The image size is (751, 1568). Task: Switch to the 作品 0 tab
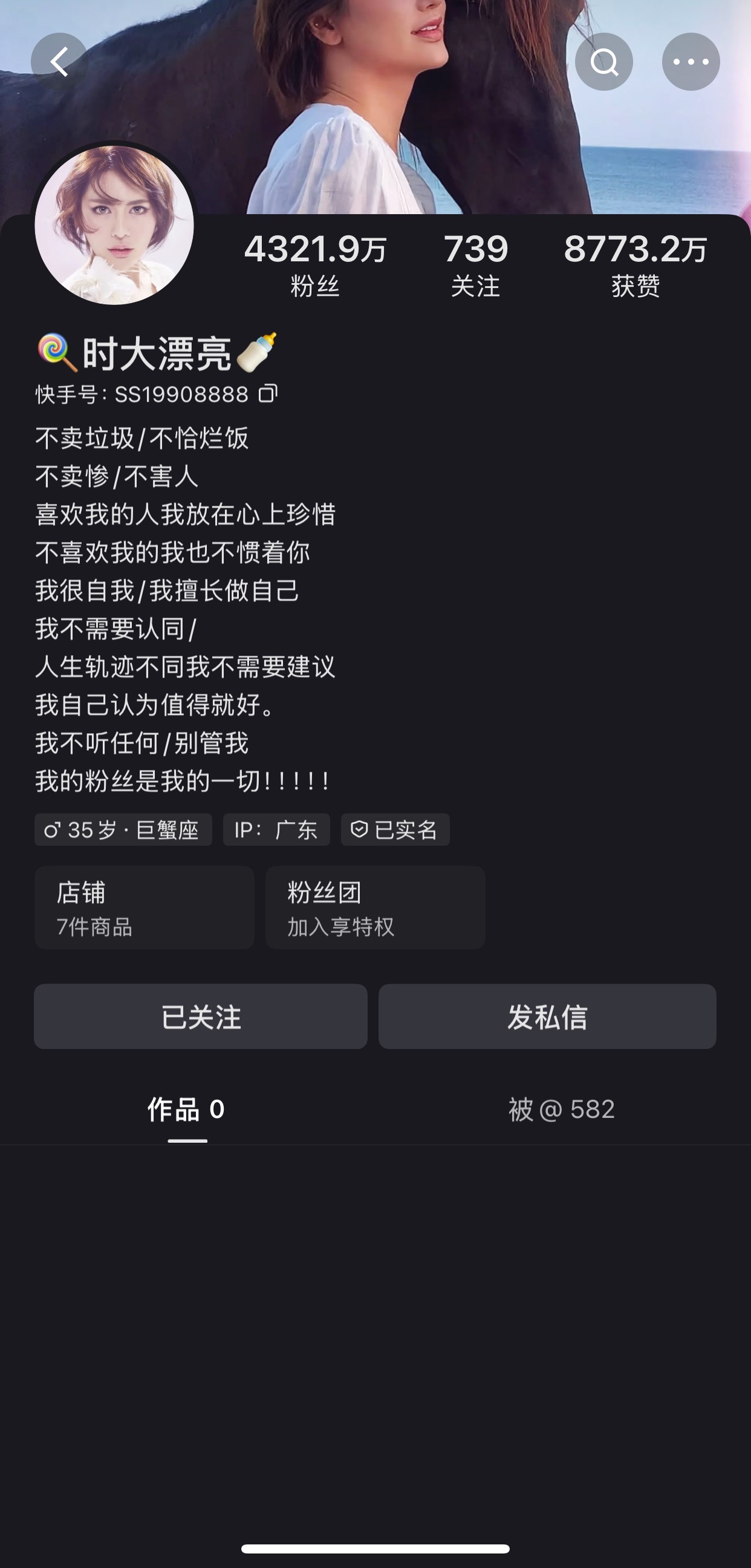click(187, 1110)
